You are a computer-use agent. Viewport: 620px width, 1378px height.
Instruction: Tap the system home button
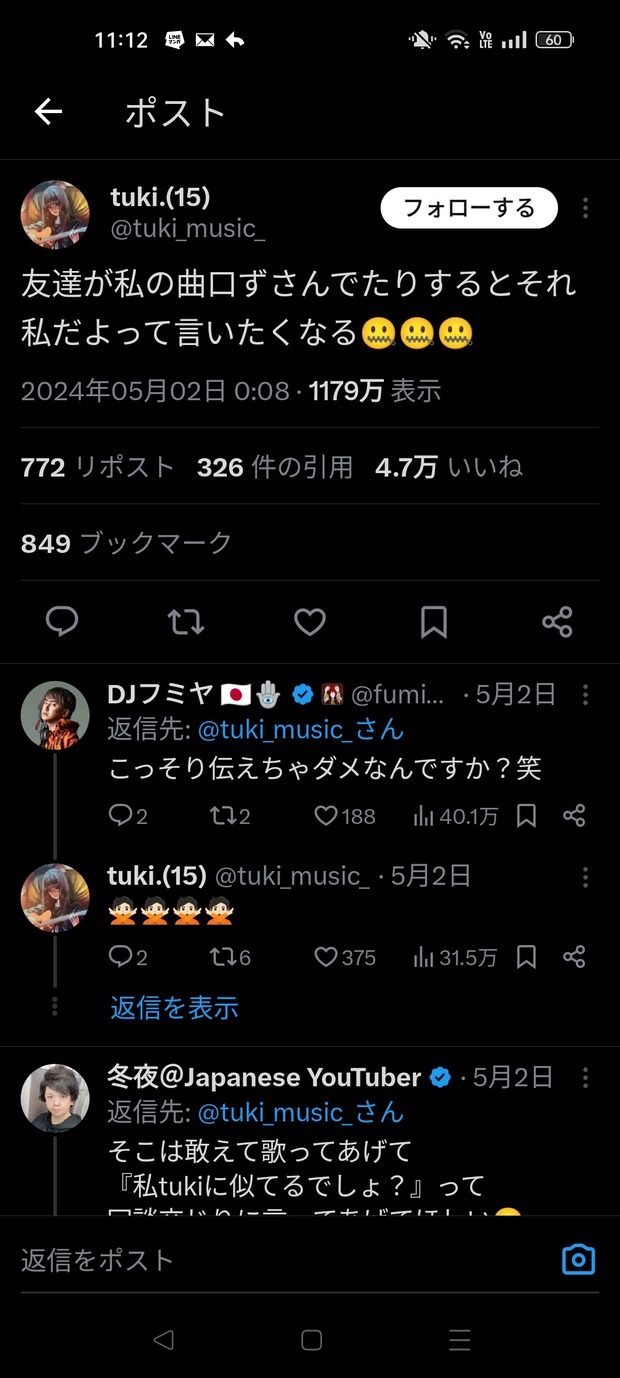pos(311,1340)
